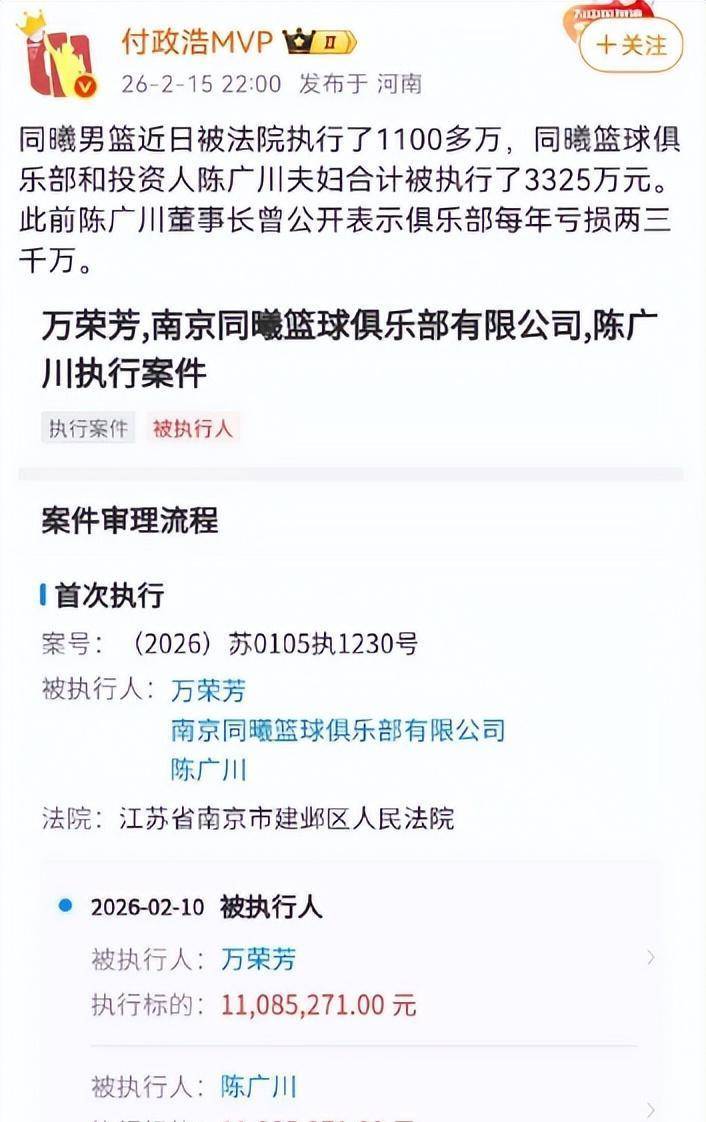The height and width of the screenshot is (1122, 706).
Task: Follow 付政浩MVP with the 关注 button
Action: pyautogui.click(x=631, y=45)
